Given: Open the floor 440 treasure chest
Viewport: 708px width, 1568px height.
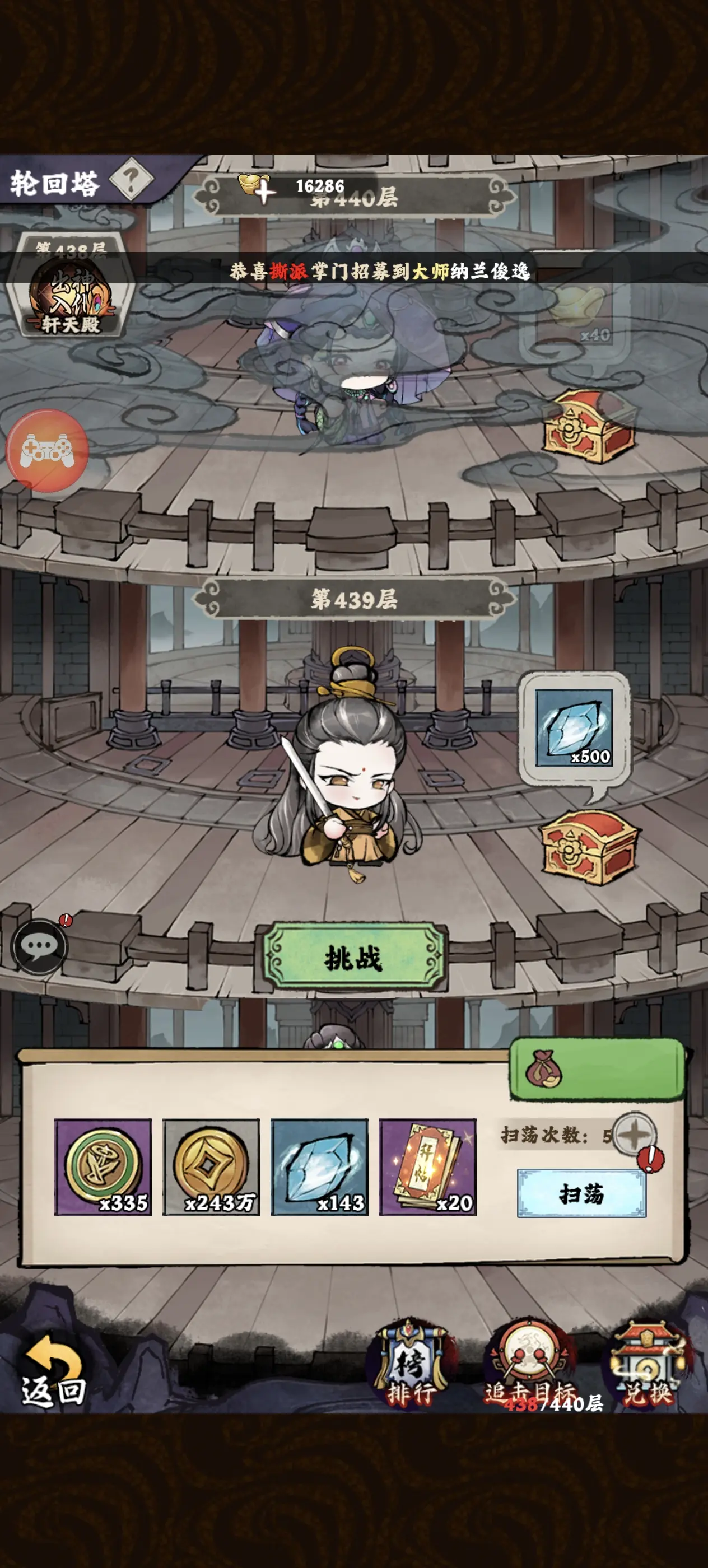Looking at the screenshot, I should pos(588,426).
